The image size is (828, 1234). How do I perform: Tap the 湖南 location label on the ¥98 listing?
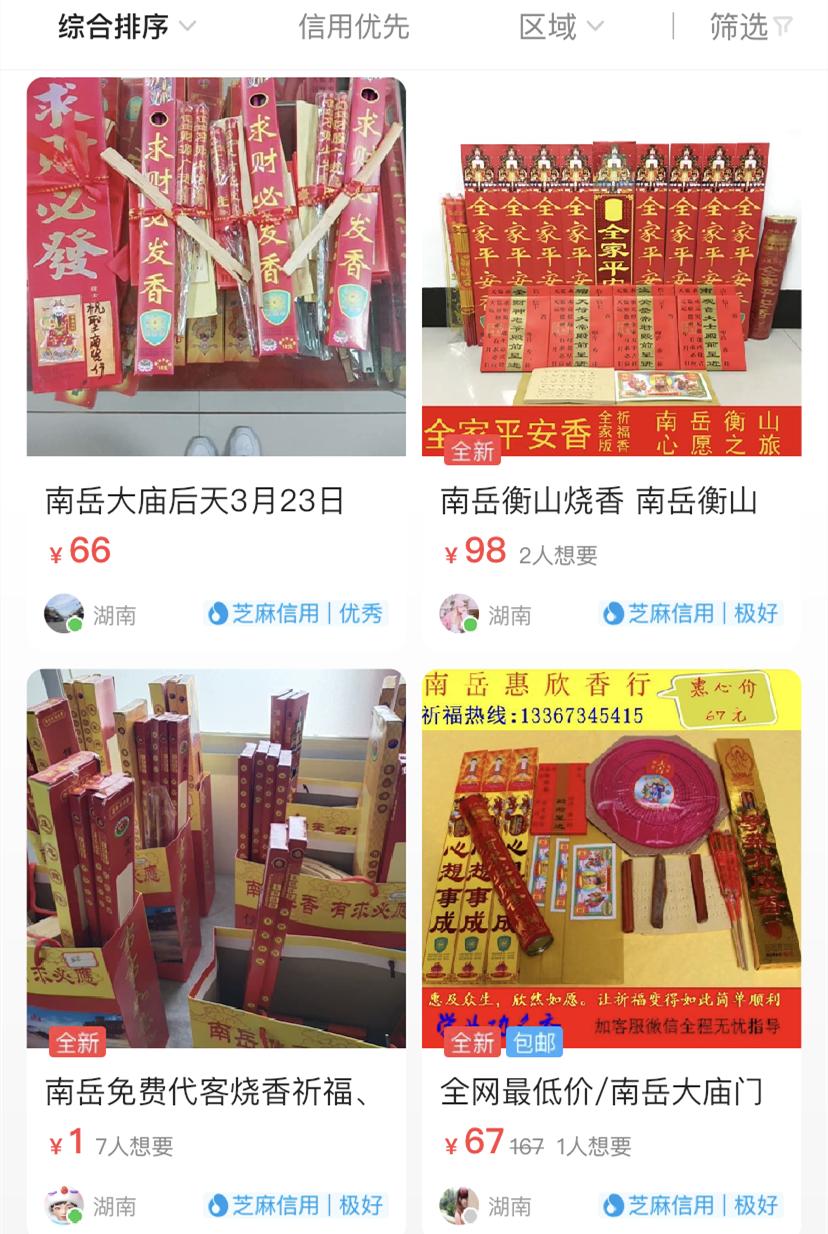tap(511, 615)
